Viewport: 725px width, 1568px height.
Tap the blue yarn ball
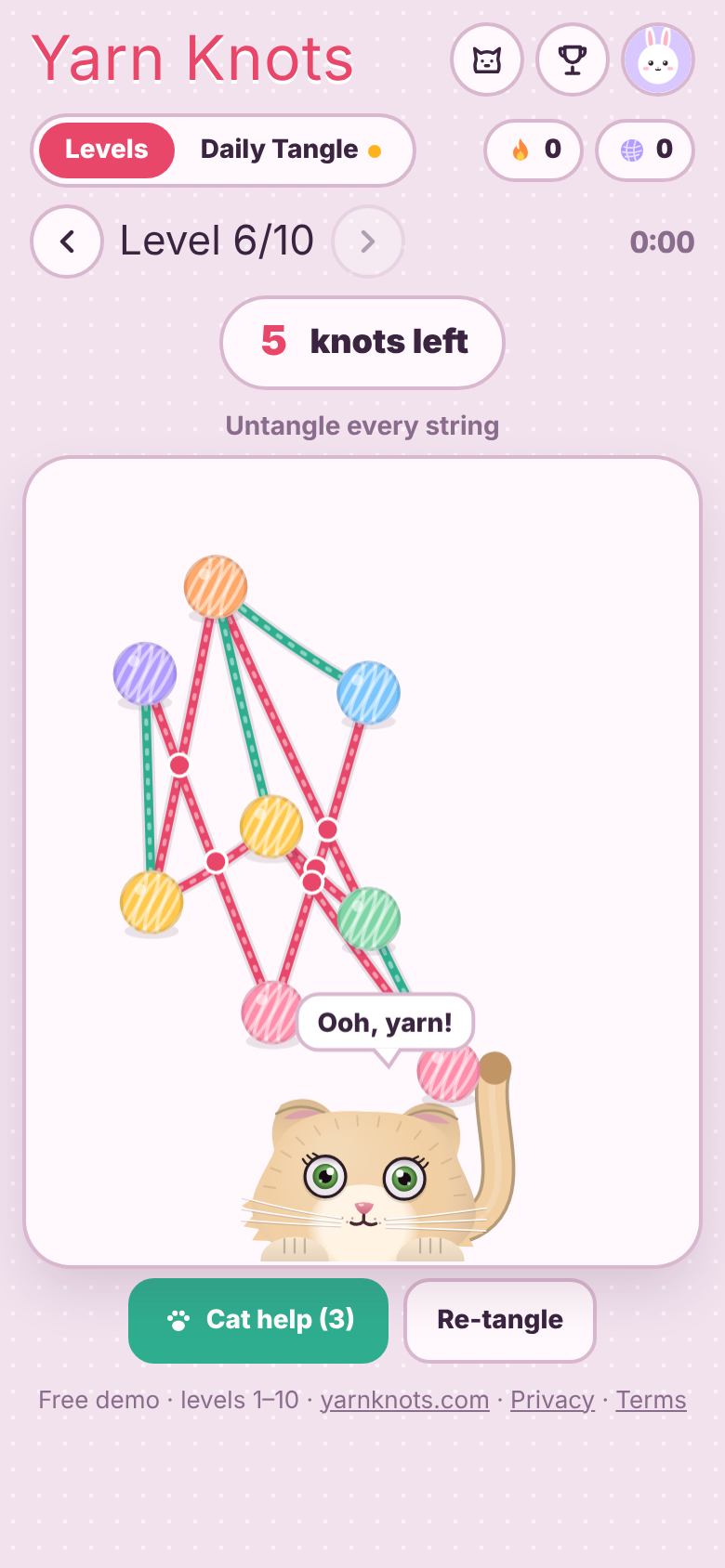368,693
